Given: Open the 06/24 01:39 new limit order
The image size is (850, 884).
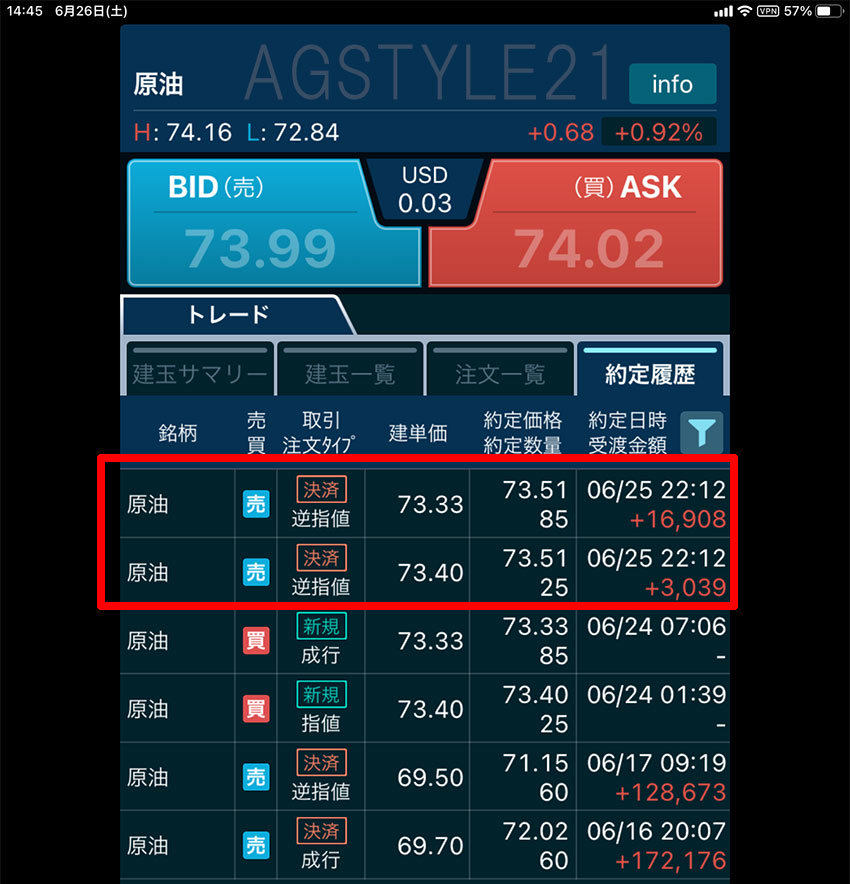Looking at the screenshot, I should click(425, 708).
